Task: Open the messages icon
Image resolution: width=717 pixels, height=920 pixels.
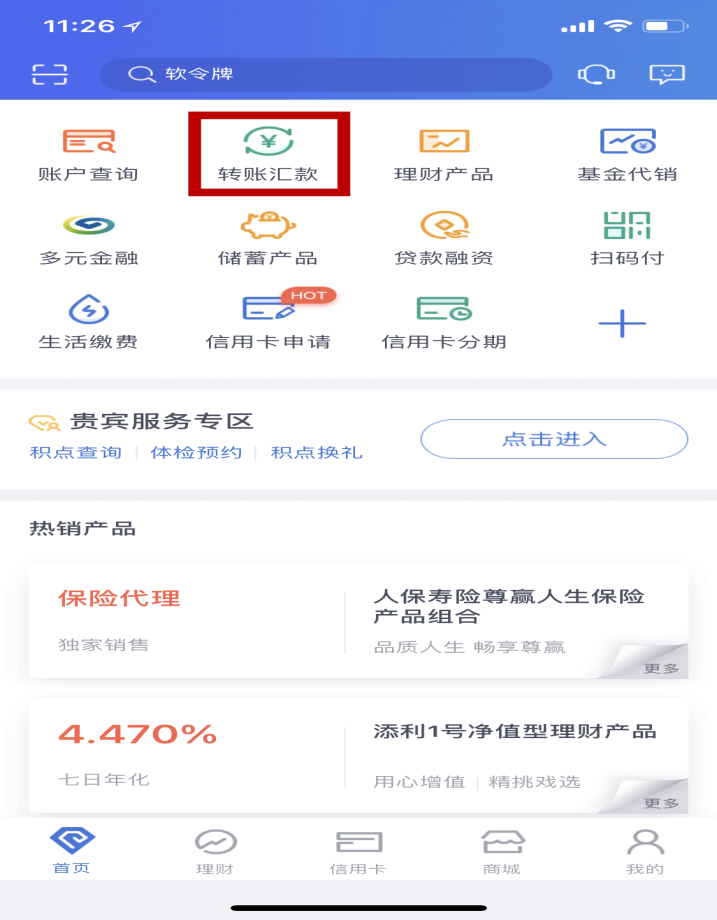Action: pos(667,74)
